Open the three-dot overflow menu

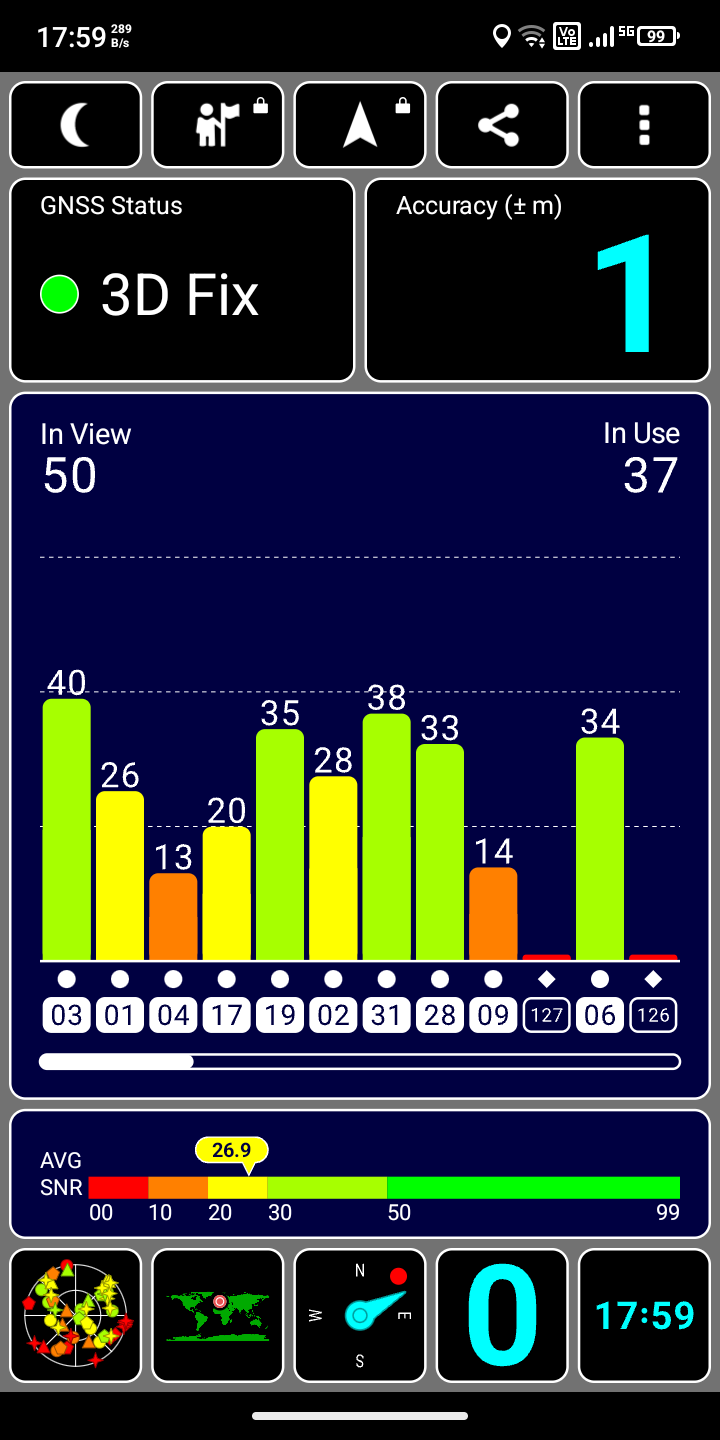[x=644, y=125]
